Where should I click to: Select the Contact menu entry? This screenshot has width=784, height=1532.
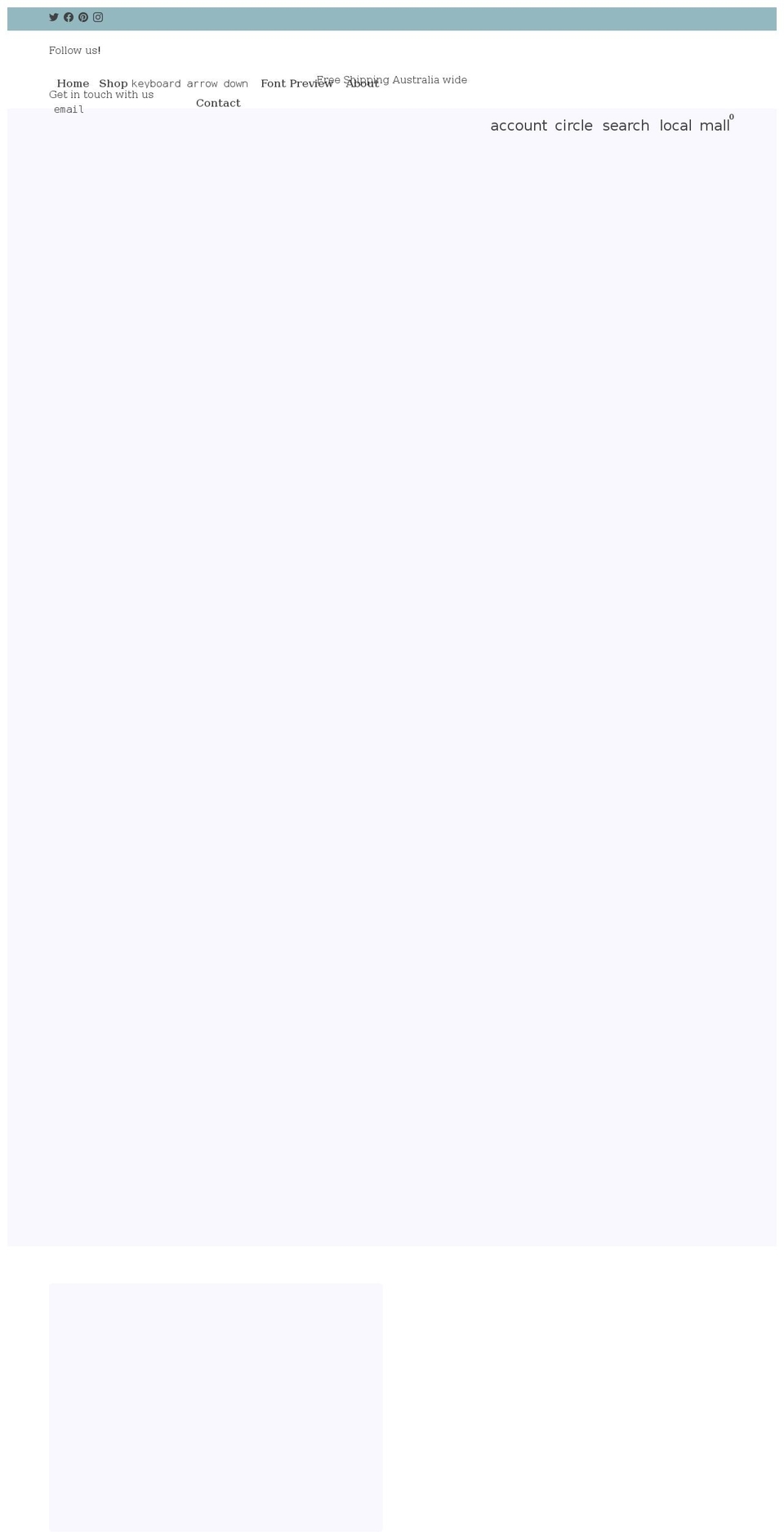(x=218, y=103)
